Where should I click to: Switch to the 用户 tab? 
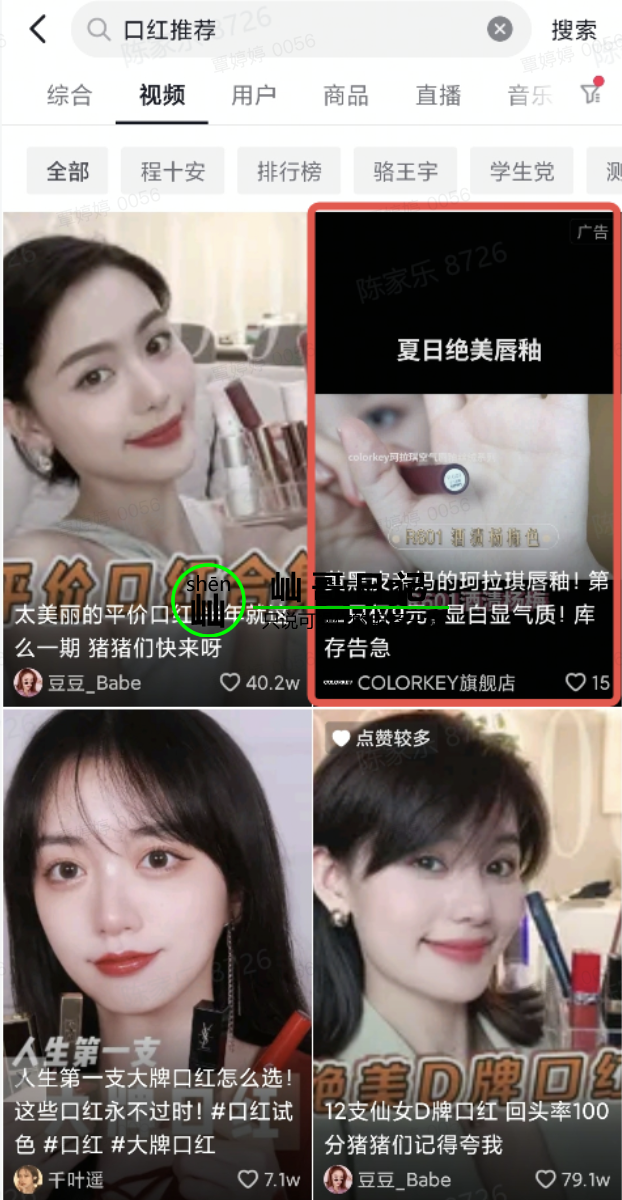253,95
